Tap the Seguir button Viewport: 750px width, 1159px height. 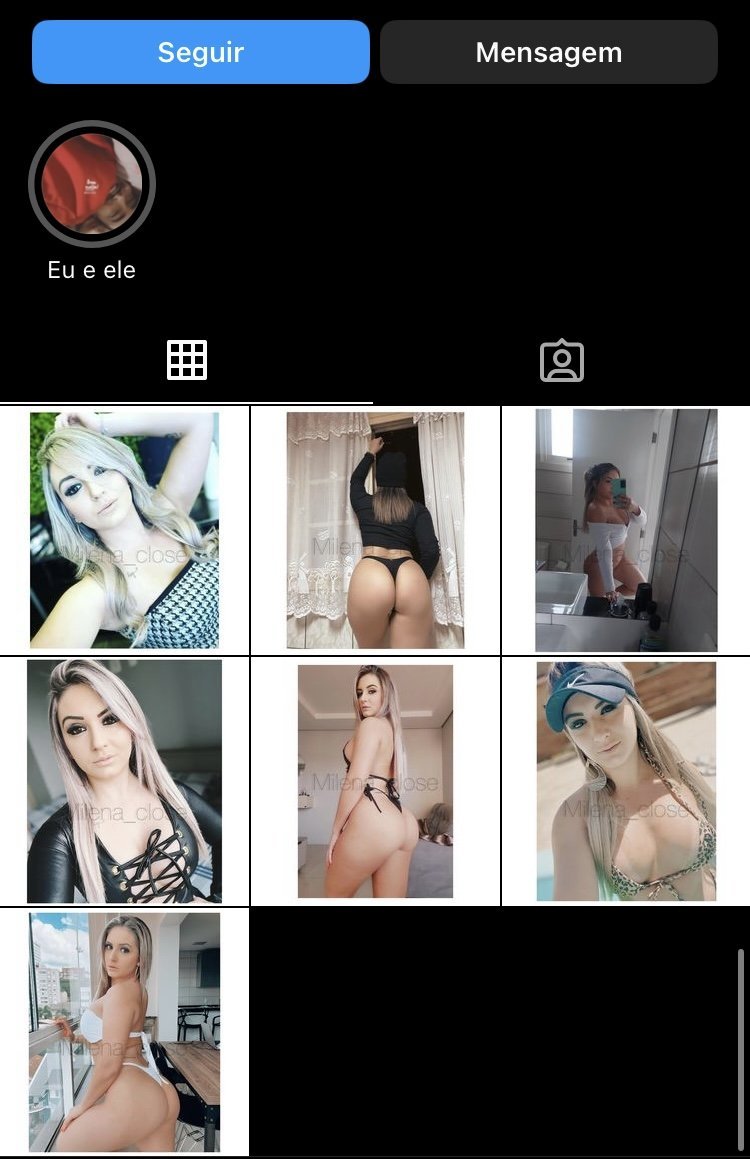(x=201, y=52)
